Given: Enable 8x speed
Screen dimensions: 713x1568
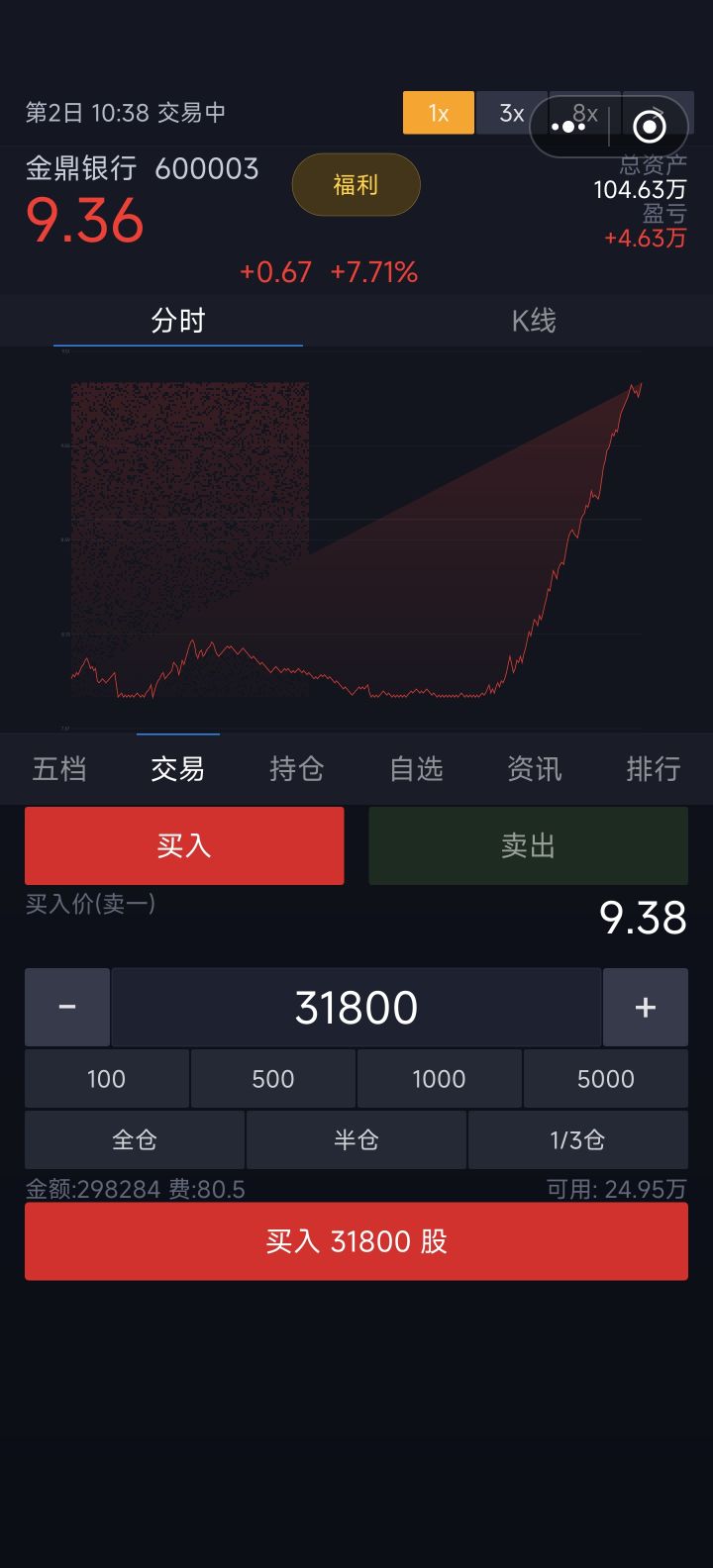Looking at the screenshot, I should point(584,113).
